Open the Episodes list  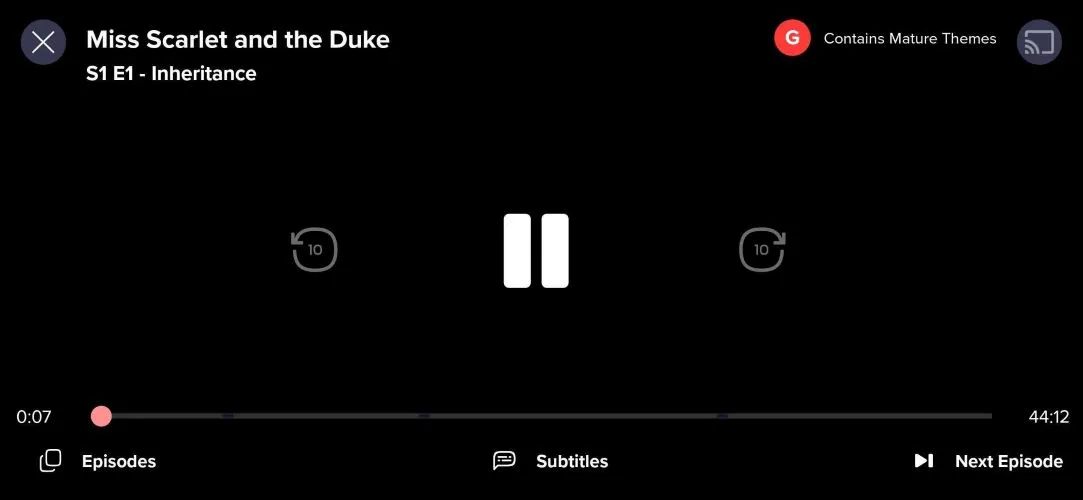click(98, 461)
